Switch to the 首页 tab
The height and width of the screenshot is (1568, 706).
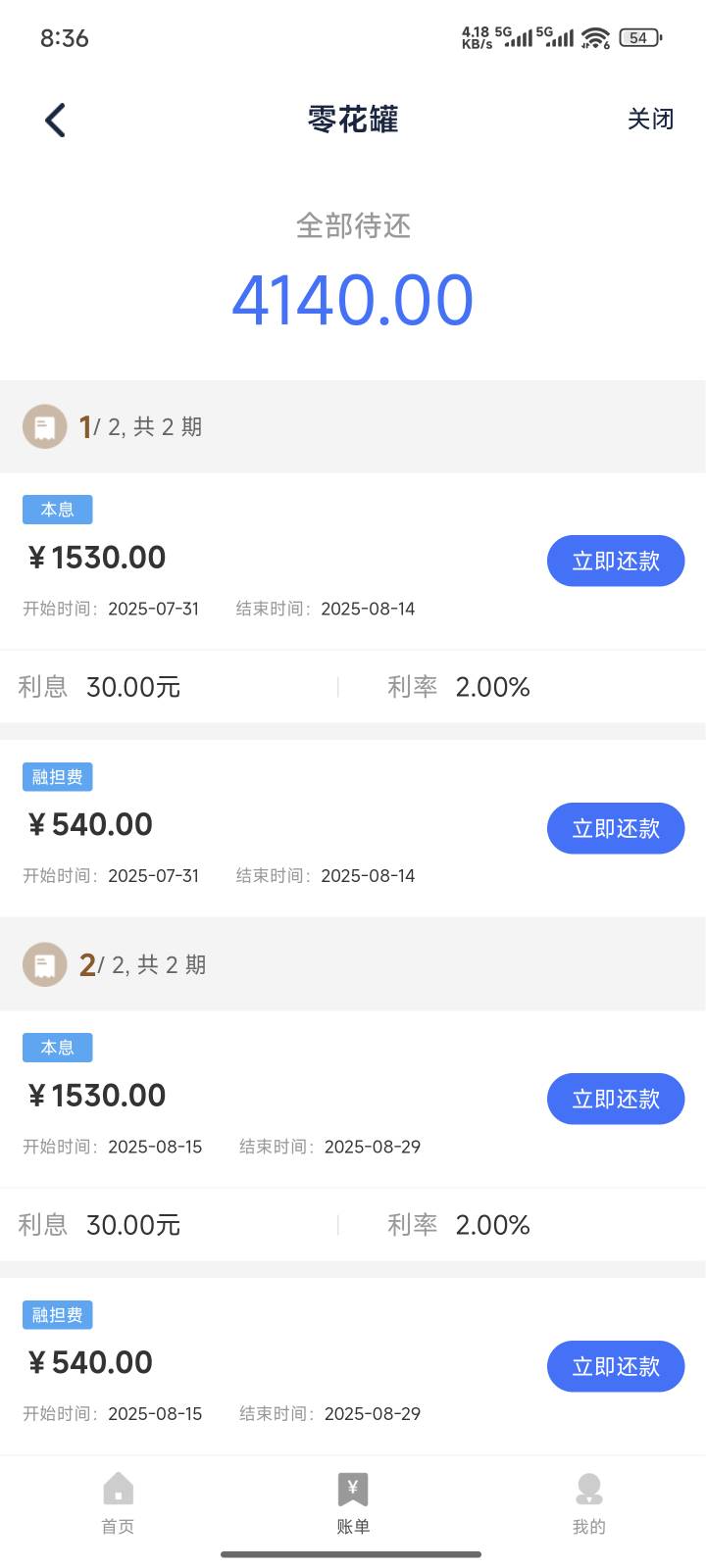point(118,1504)
